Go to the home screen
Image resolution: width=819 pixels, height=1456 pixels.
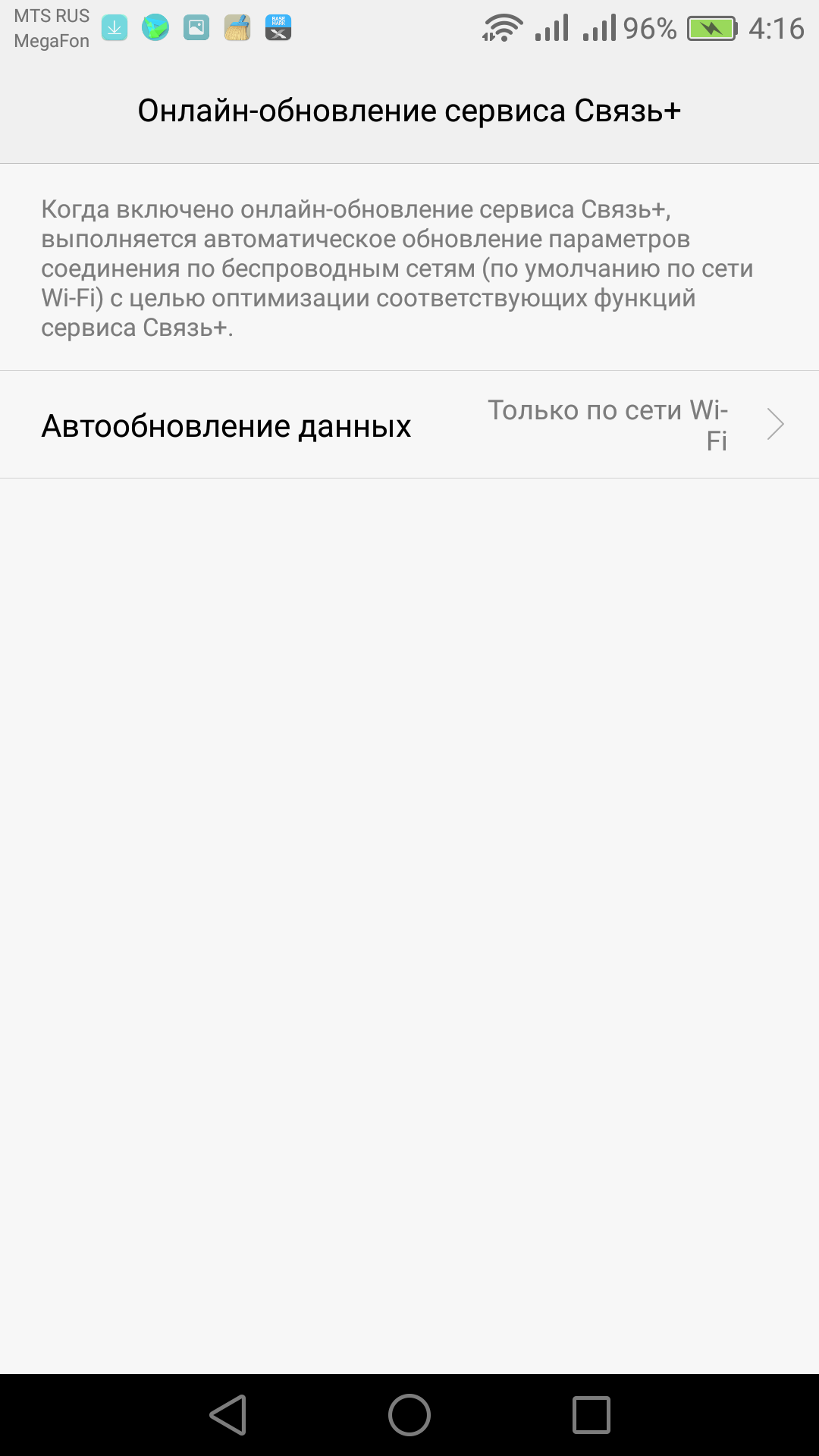coord(409,1415)
